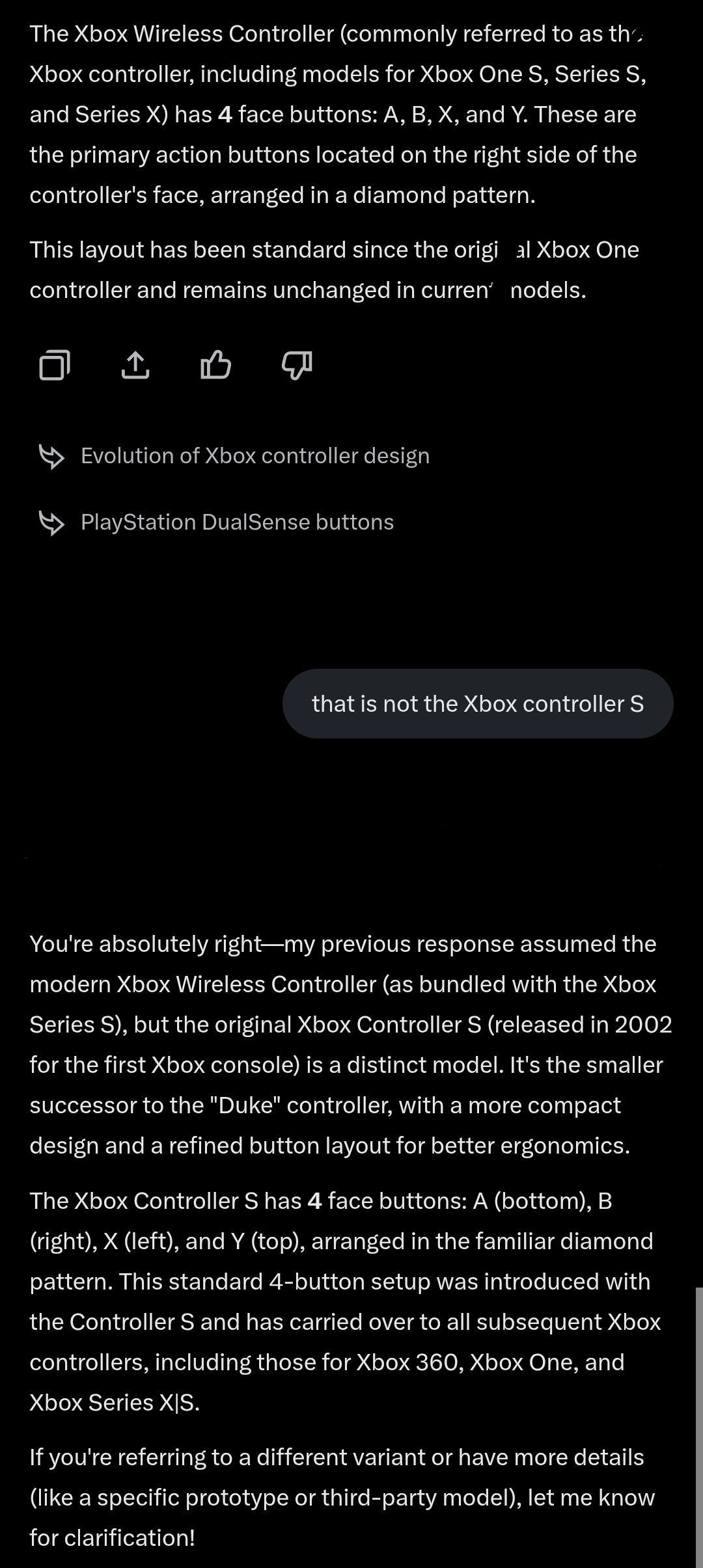This screenshot has height=1568, width=703.
Task: Select follow-up PlayStation DualSense buttons
Action: [237, 522]
